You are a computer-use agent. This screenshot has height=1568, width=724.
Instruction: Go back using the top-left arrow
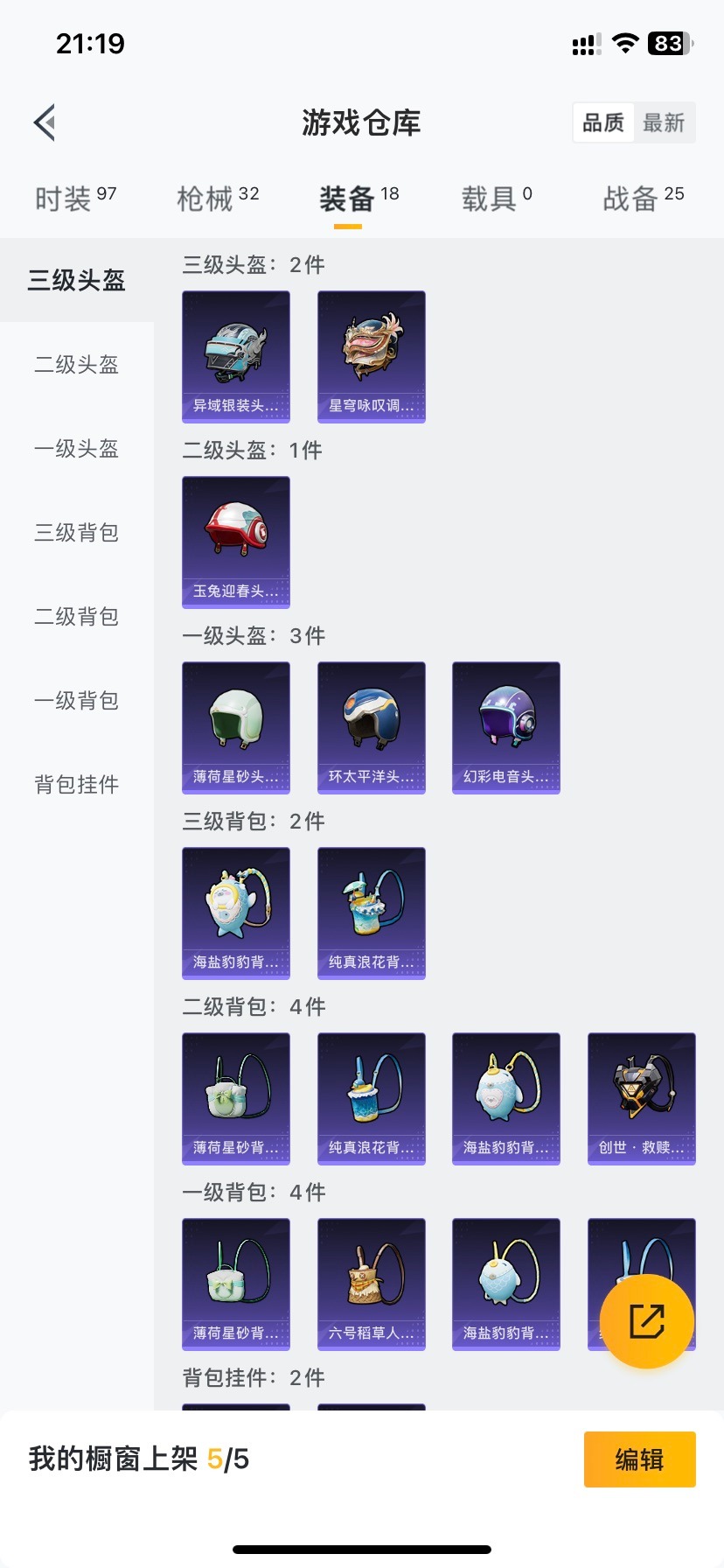(45, 122)
